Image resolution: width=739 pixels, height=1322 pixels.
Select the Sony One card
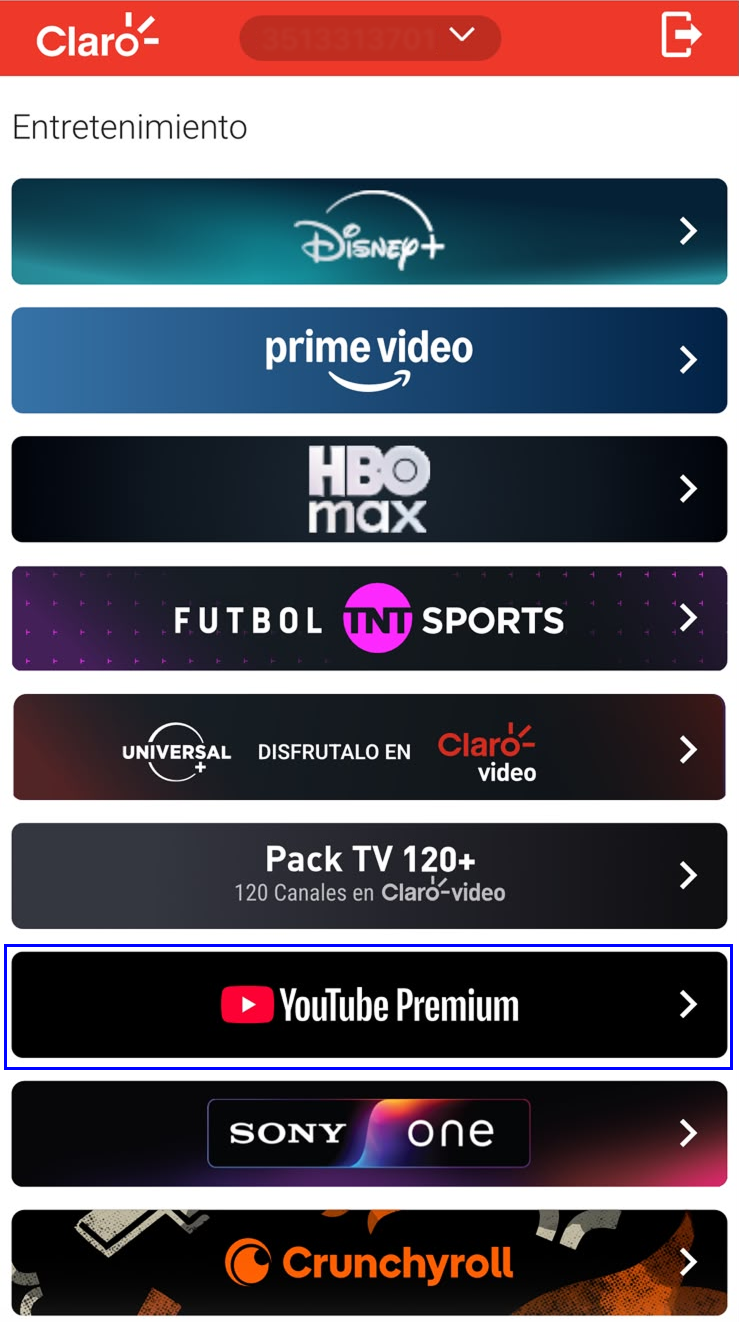click(x=369, y=1134)
